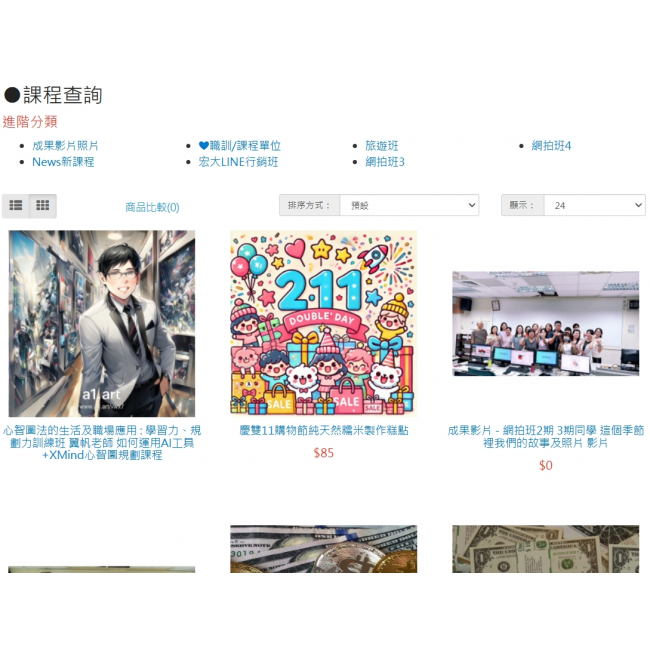This screenshot has width=650, height=650.
Task: Open the 網拍班4 category link
Action: 551,146
